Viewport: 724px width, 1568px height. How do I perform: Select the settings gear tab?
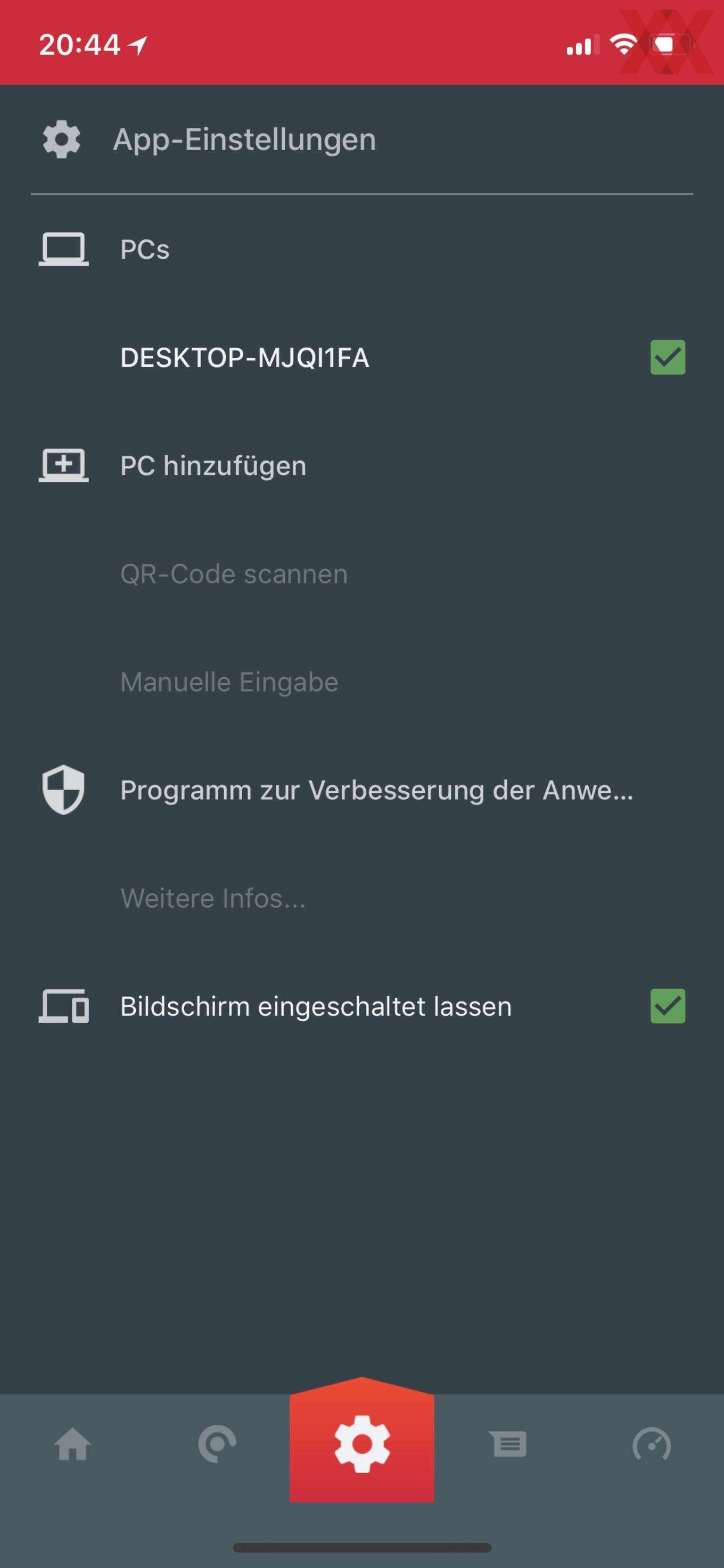click(362, 1444)
